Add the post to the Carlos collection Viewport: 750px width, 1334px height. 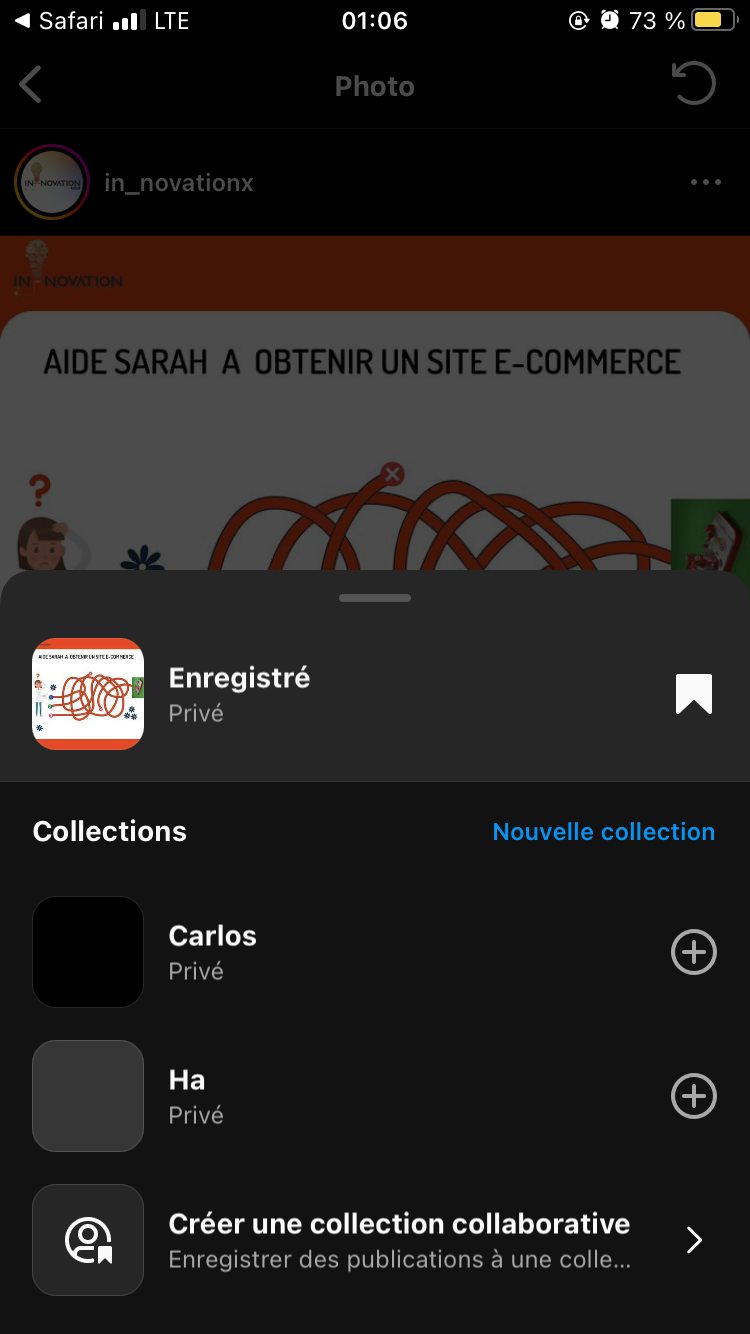(x=693, y=952)
